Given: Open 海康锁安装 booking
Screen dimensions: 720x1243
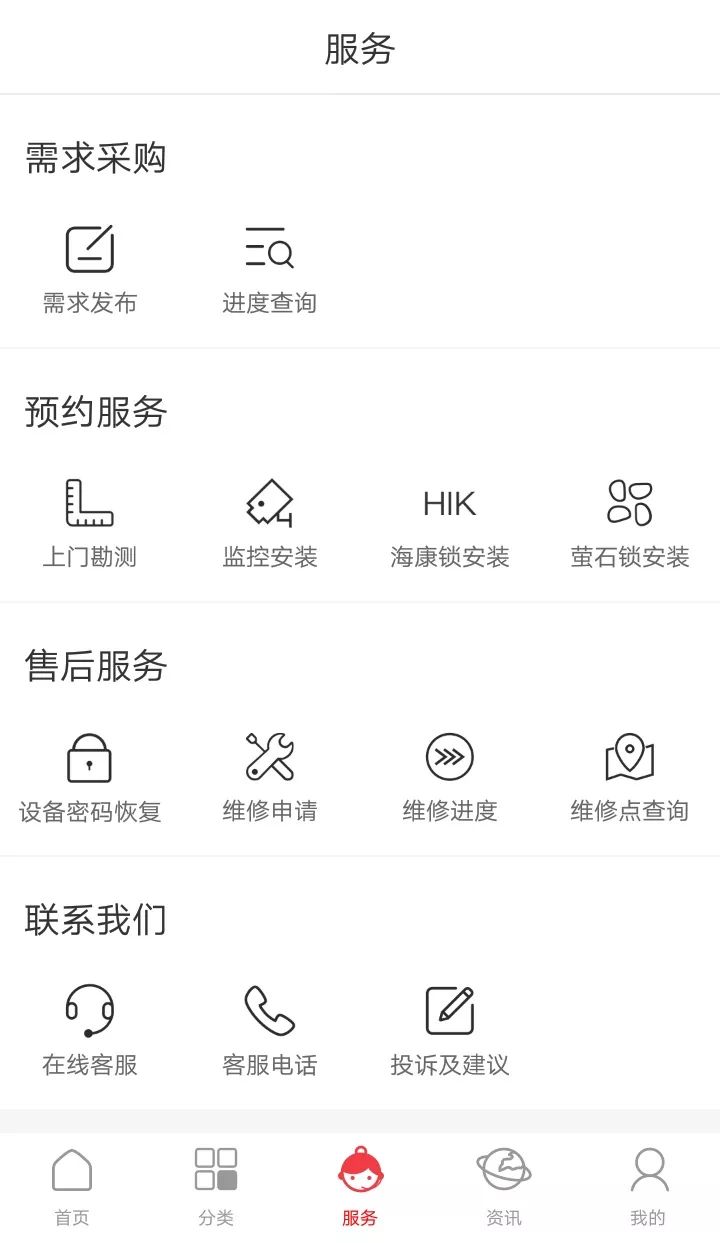Looking at the screenshot, I should pyautogui.click(x=450, y=522).
